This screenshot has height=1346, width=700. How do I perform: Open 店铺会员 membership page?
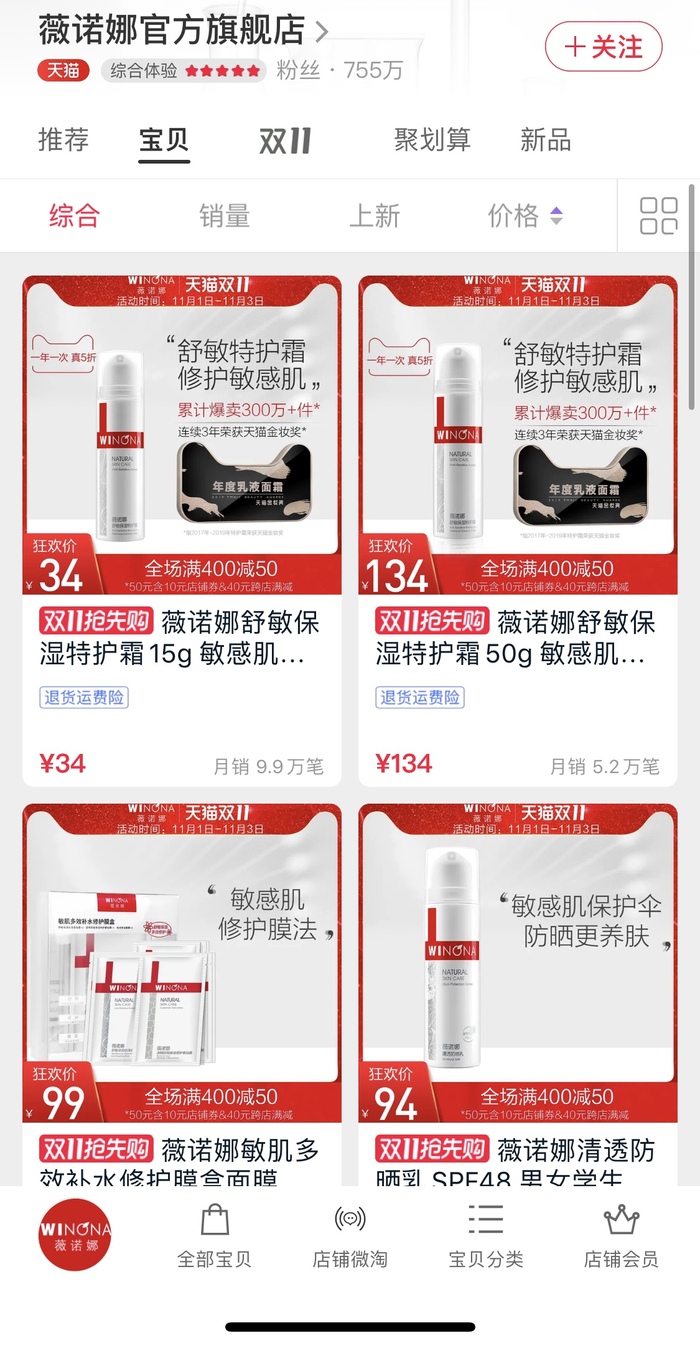[621, 1236]
